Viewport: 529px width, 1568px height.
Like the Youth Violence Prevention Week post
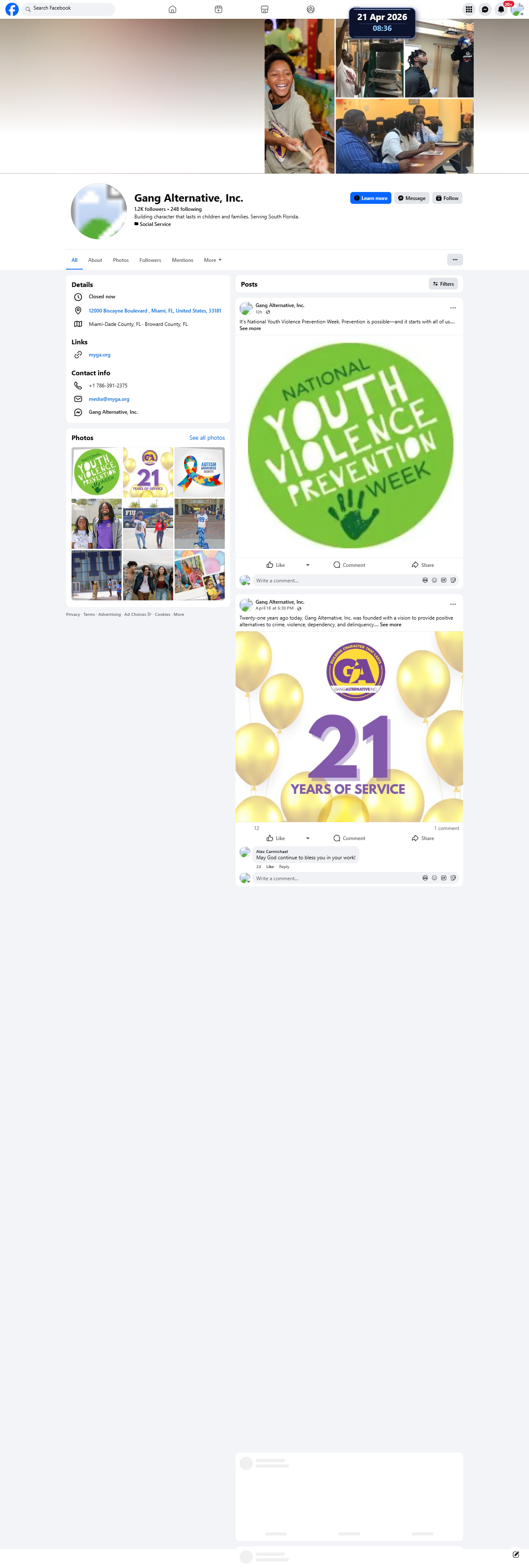click(x=276, y=565)
